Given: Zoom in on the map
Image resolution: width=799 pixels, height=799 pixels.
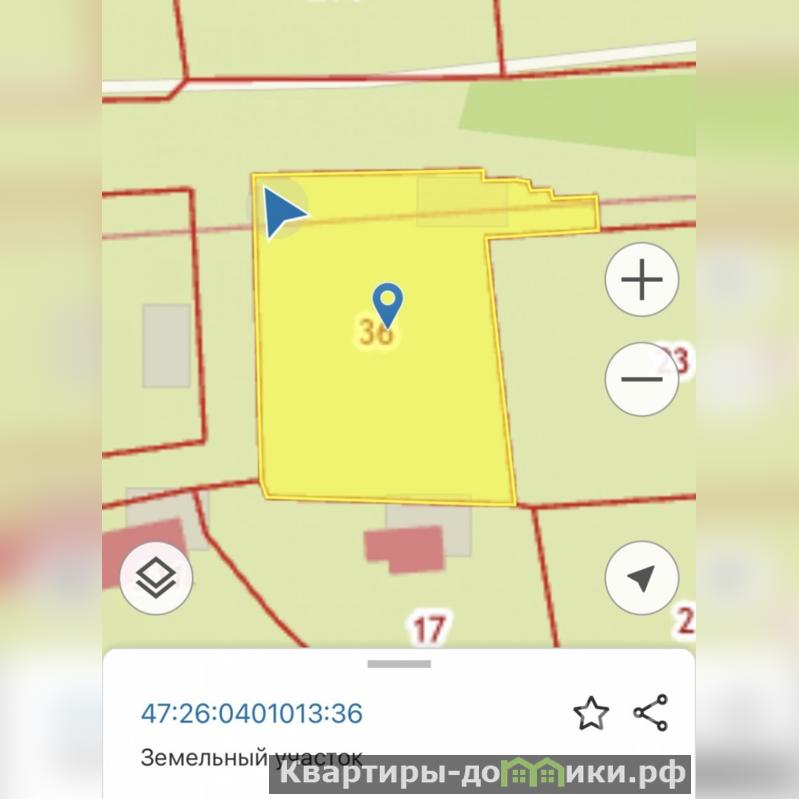Looking at the screenshot, I should click(642, 280).
